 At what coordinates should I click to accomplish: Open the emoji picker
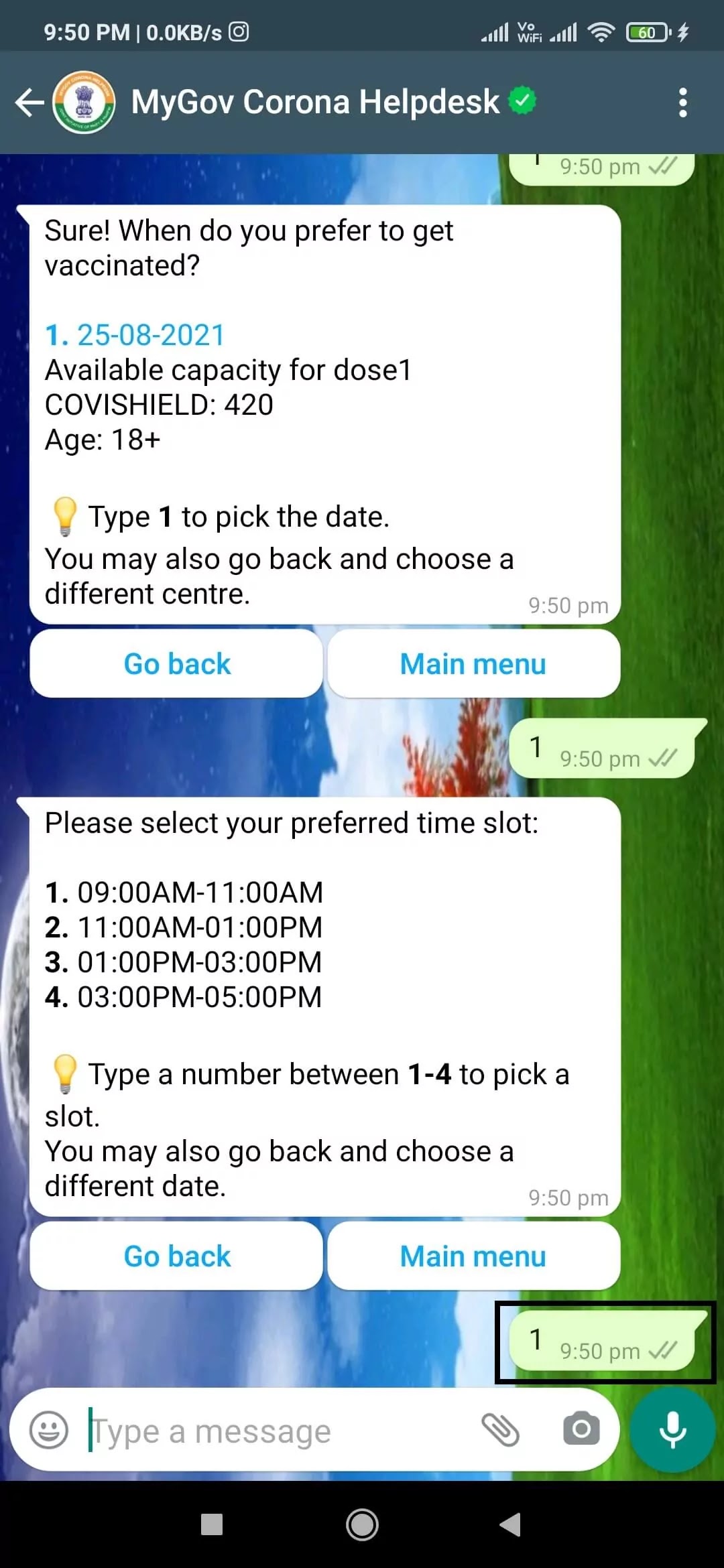click(x=49, y=1430)
